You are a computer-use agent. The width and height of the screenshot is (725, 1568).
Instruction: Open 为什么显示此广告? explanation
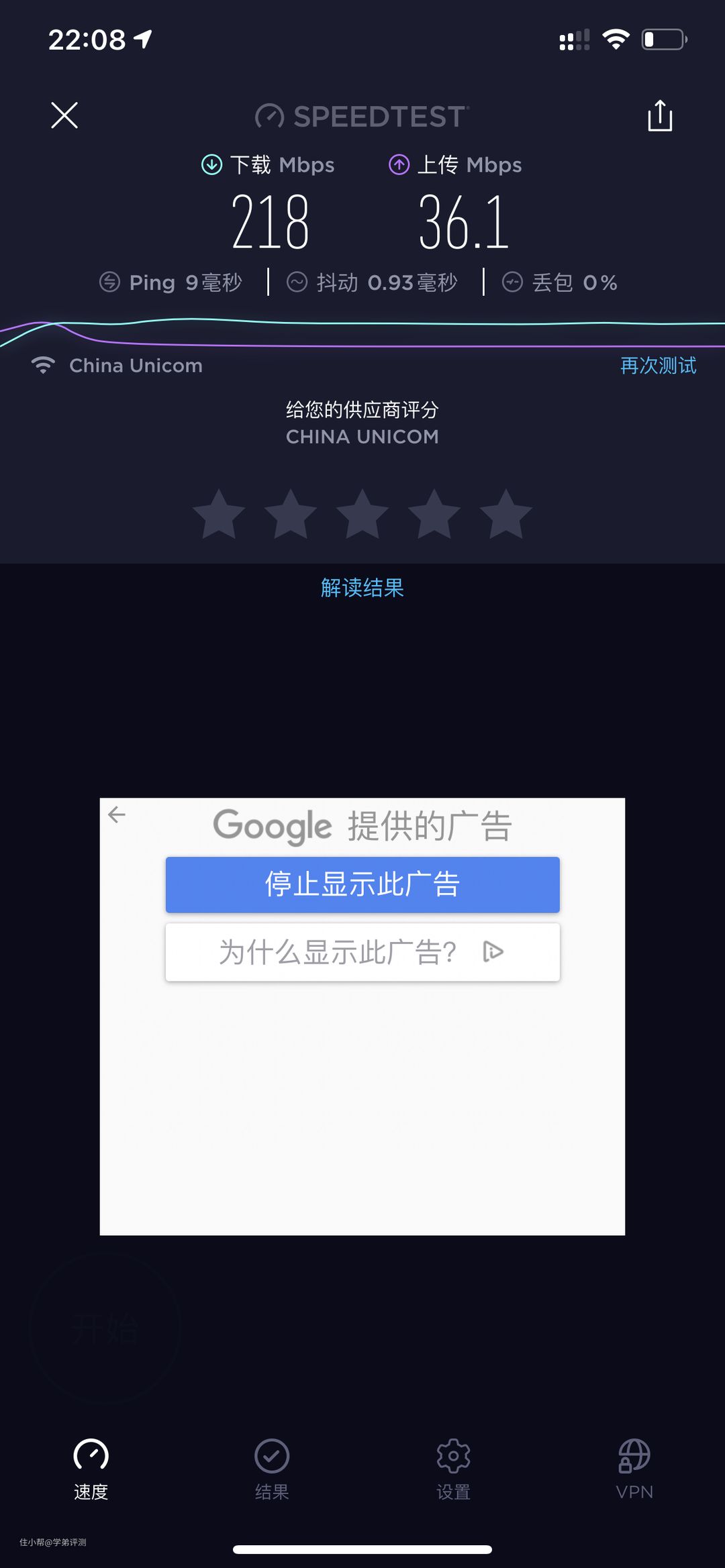coord(362,952)
